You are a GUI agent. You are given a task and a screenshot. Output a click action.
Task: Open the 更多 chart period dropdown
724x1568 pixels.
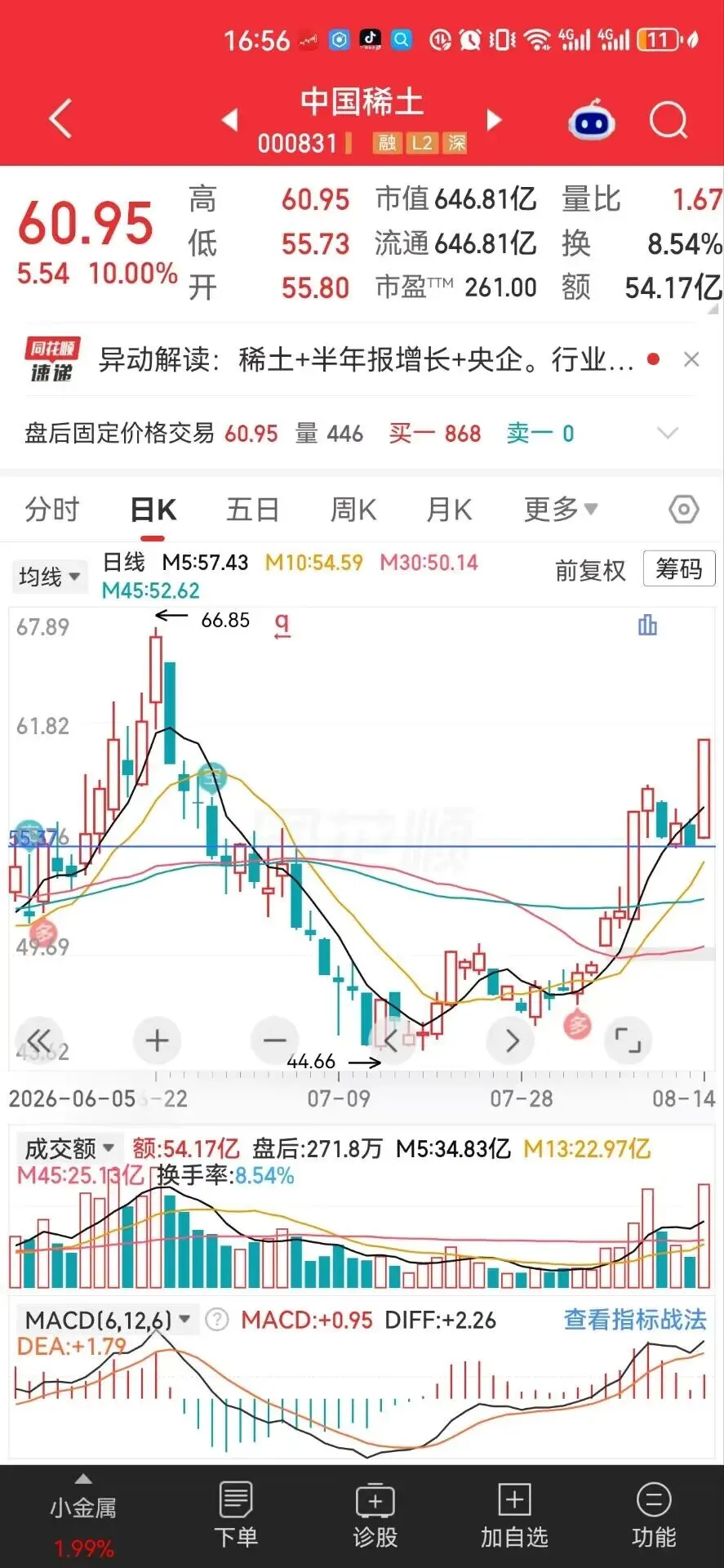(x=561, y=509)
